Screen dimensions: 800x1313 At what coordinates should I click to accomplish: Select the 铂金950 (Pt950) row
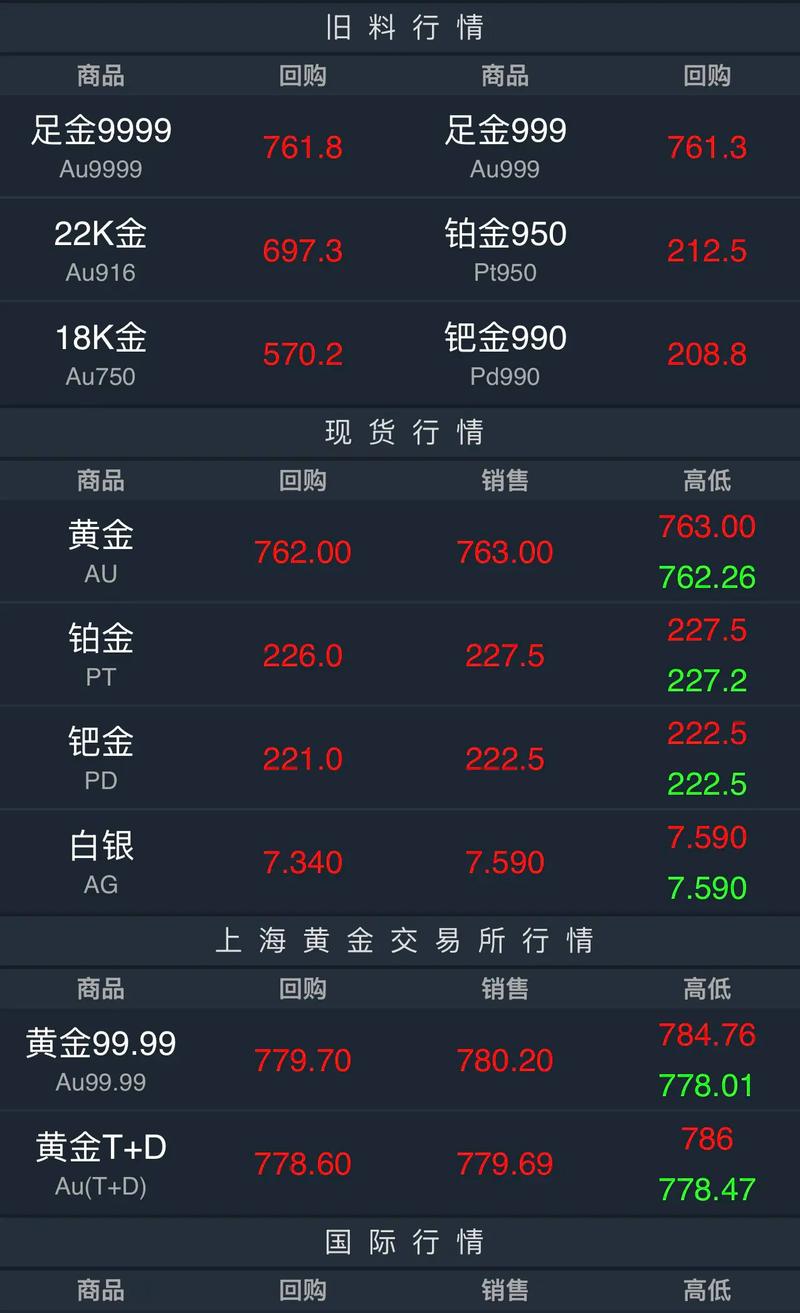point(506,248)
